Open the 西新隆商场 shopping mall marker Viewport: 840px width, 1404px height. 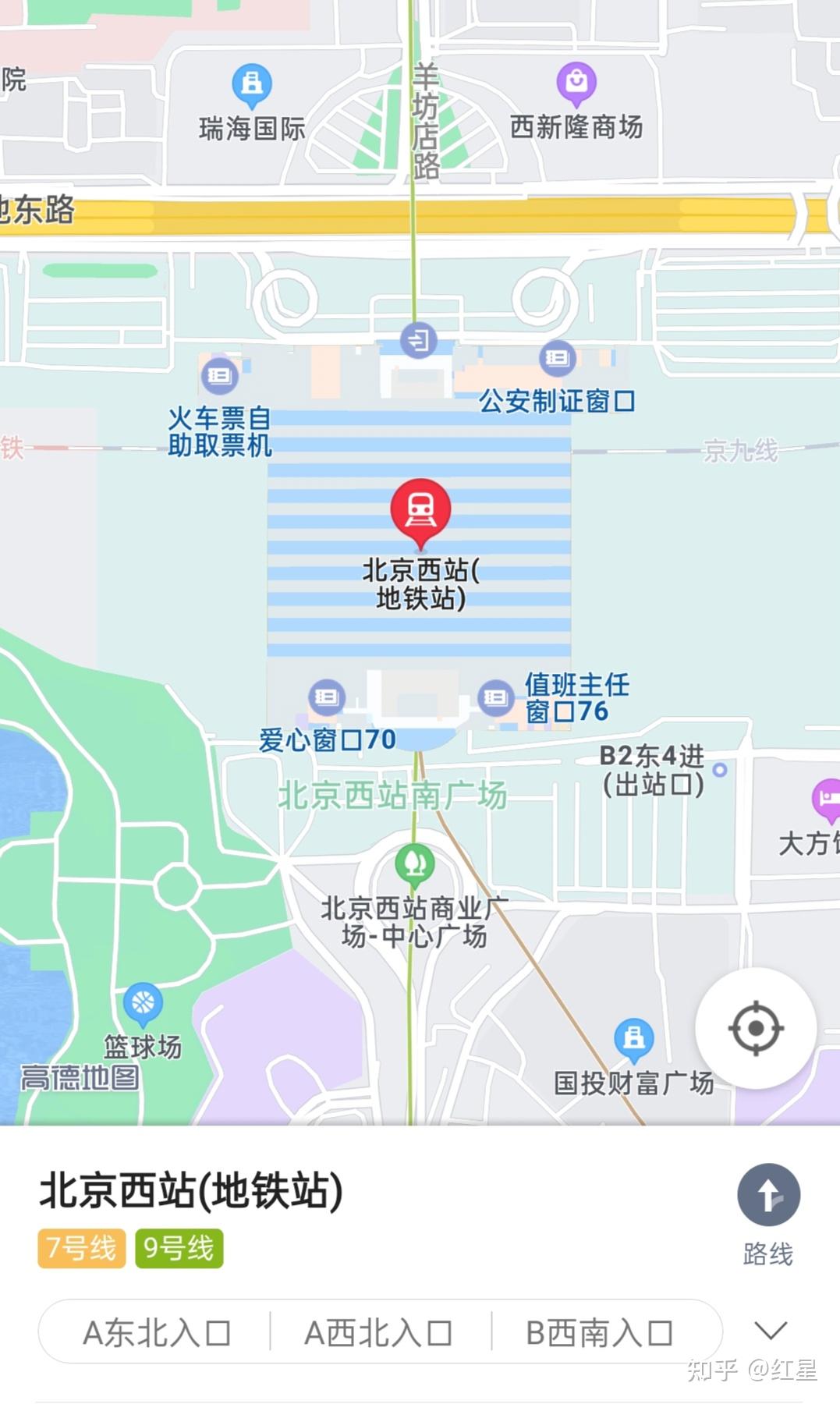(x=575, y=82)
